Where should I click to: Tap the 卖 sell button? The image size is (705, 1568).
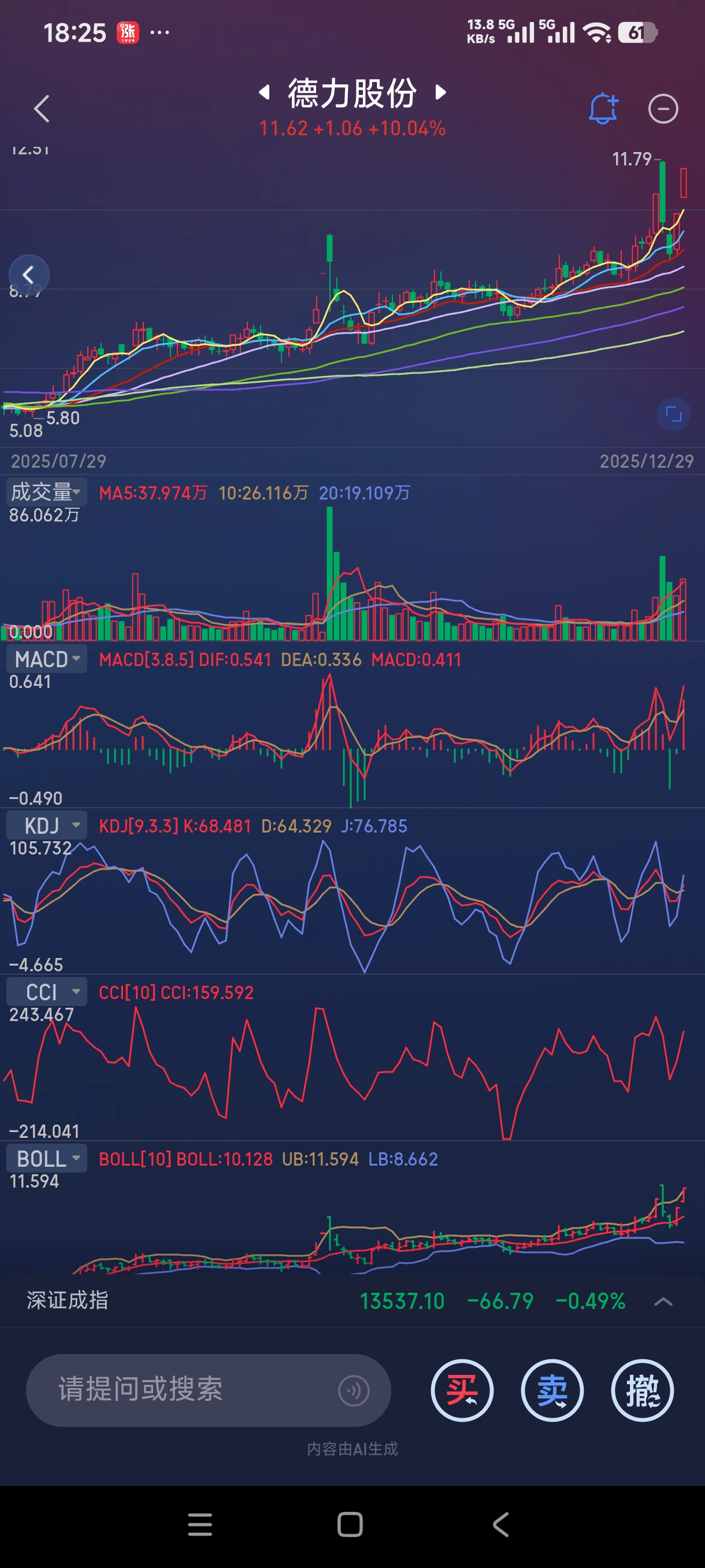552,1391
